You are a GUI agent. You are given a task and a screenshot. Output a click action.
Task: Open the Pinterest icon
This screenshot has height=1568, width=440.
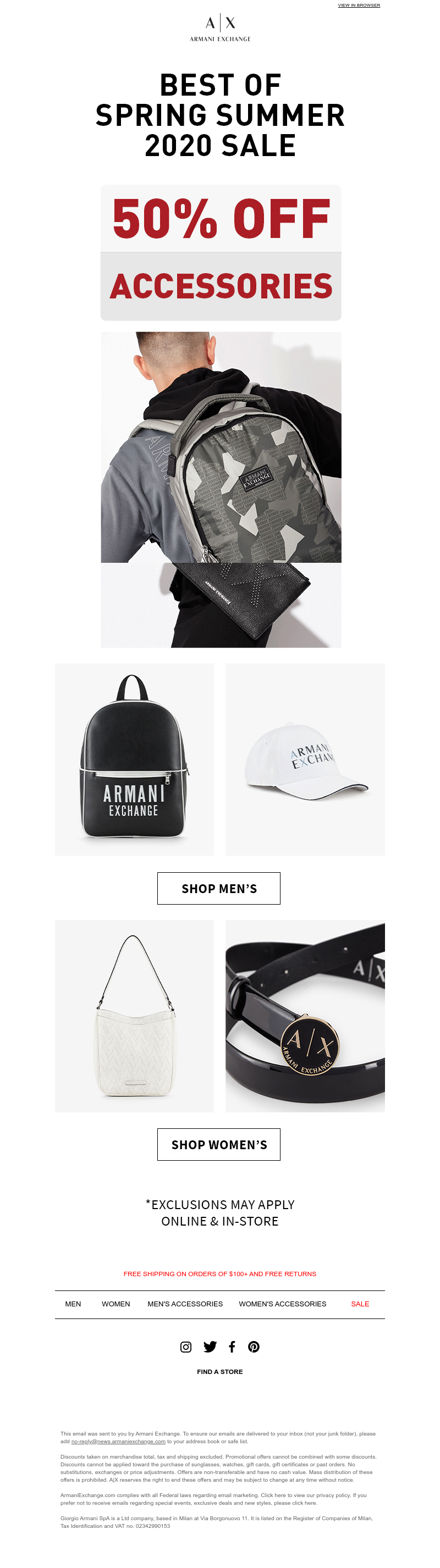click(254, 1347)
